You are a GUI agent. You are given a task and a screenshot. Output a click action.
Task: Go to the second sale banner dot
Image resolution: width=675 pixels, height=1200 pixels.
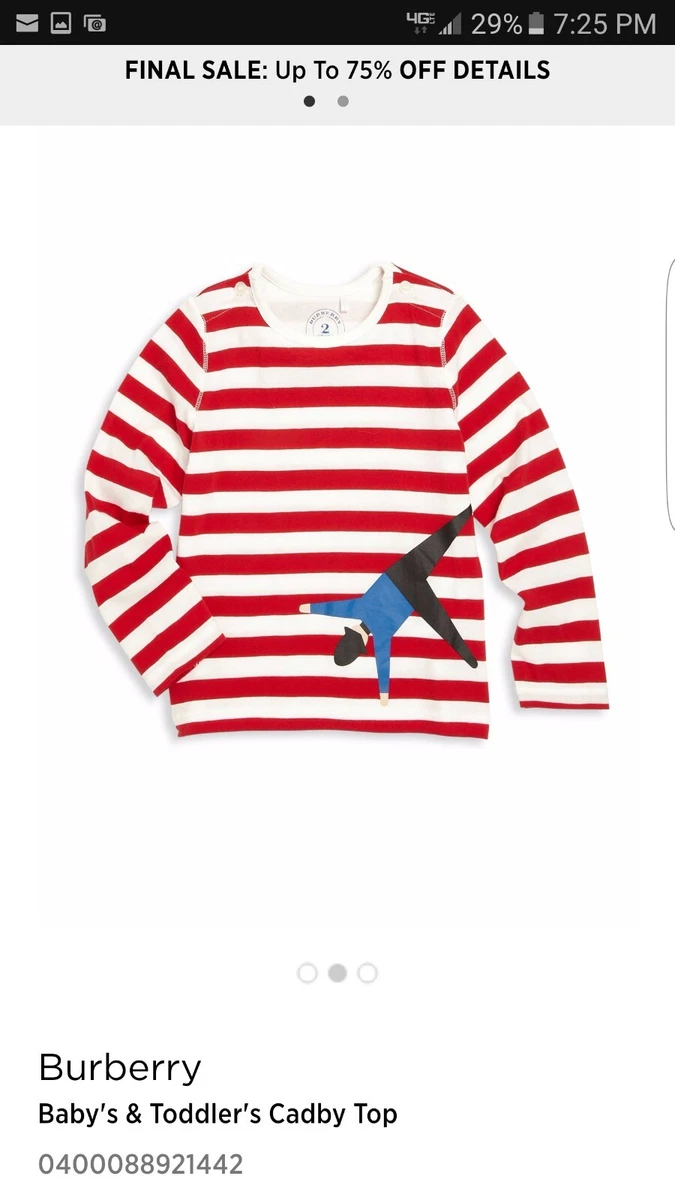(x=343, y=101)
